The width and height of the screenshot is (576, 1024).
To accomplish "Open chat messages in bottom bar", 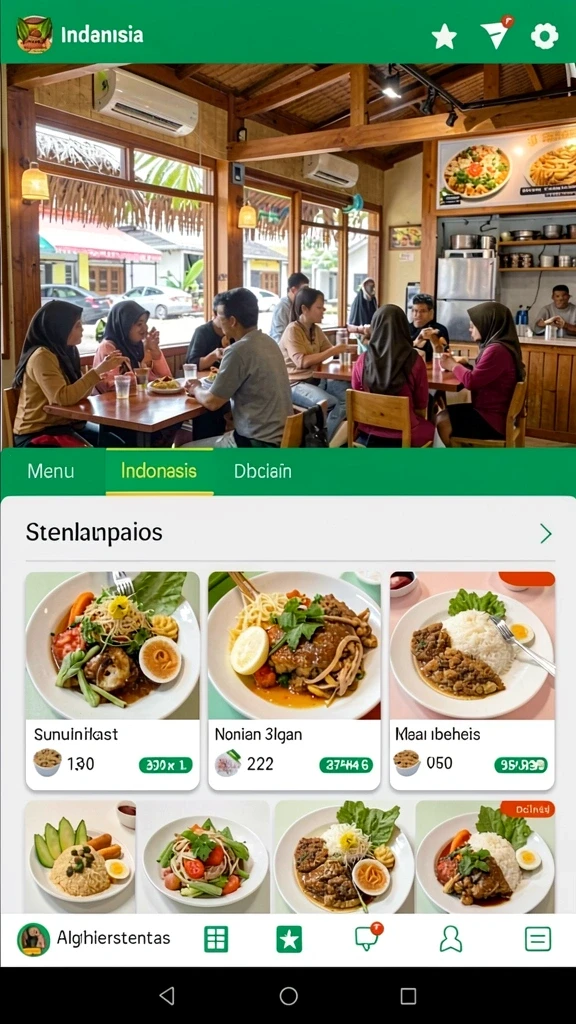I will 368,937.
